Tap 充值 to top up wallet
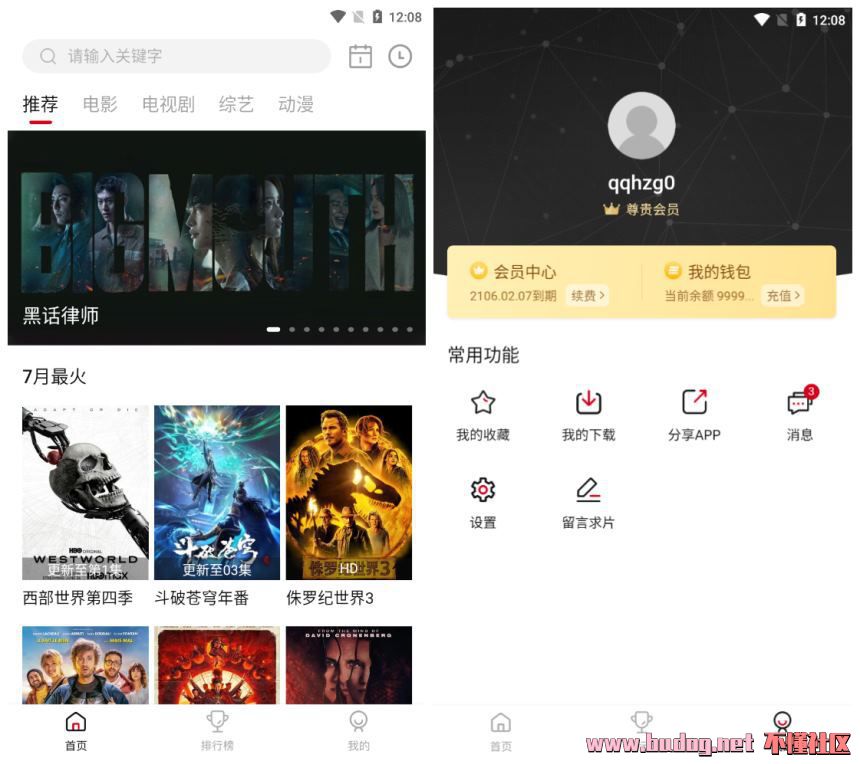The height and width of the screenshot is (764, 860). pyautogui.click(x=783, y=295)
